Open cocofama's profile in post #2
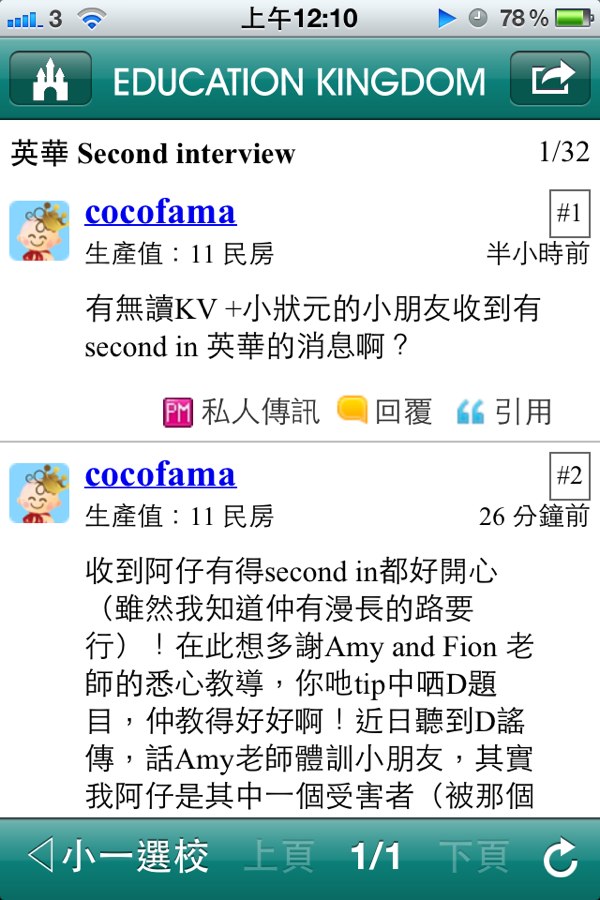The width and height of the screenshot is (600, 900). click(160, 474)
